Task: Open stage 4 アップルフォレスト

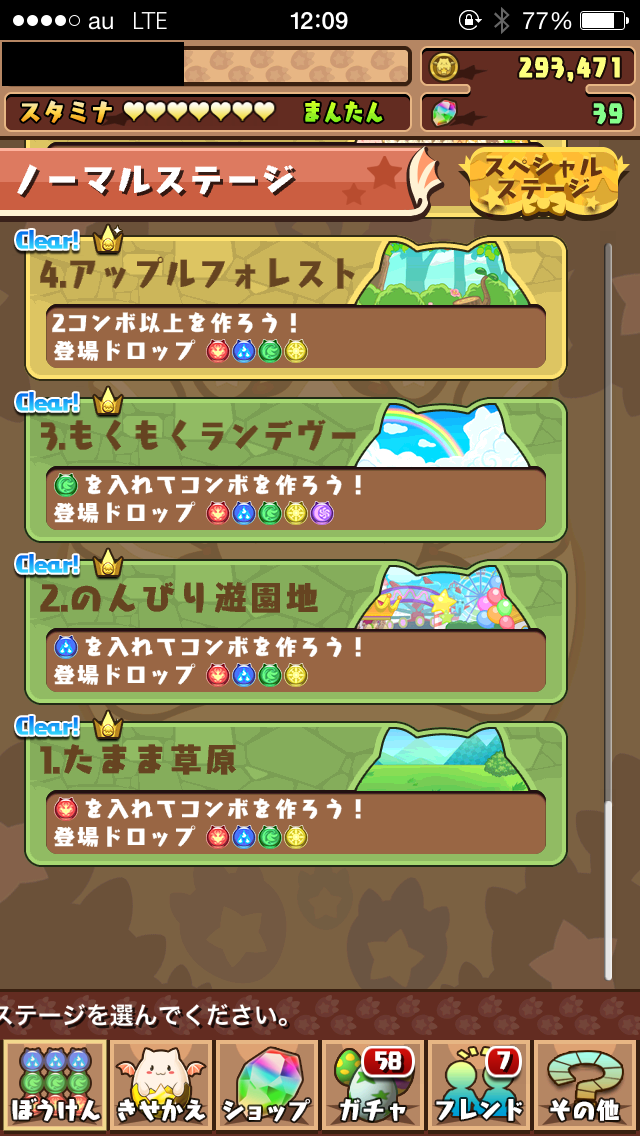Action: coord(296,308)
